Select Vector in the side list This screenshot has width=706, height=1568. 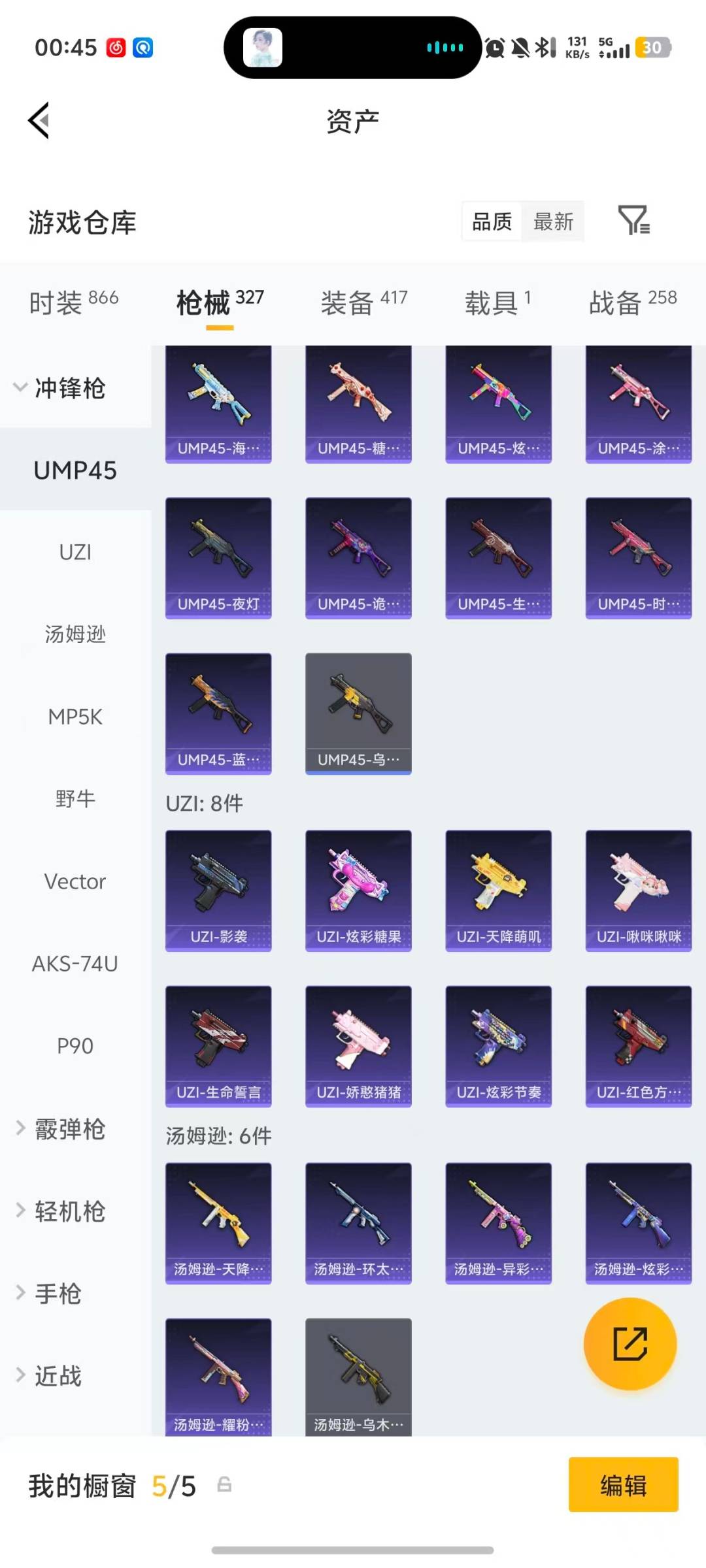coord(75,881)
